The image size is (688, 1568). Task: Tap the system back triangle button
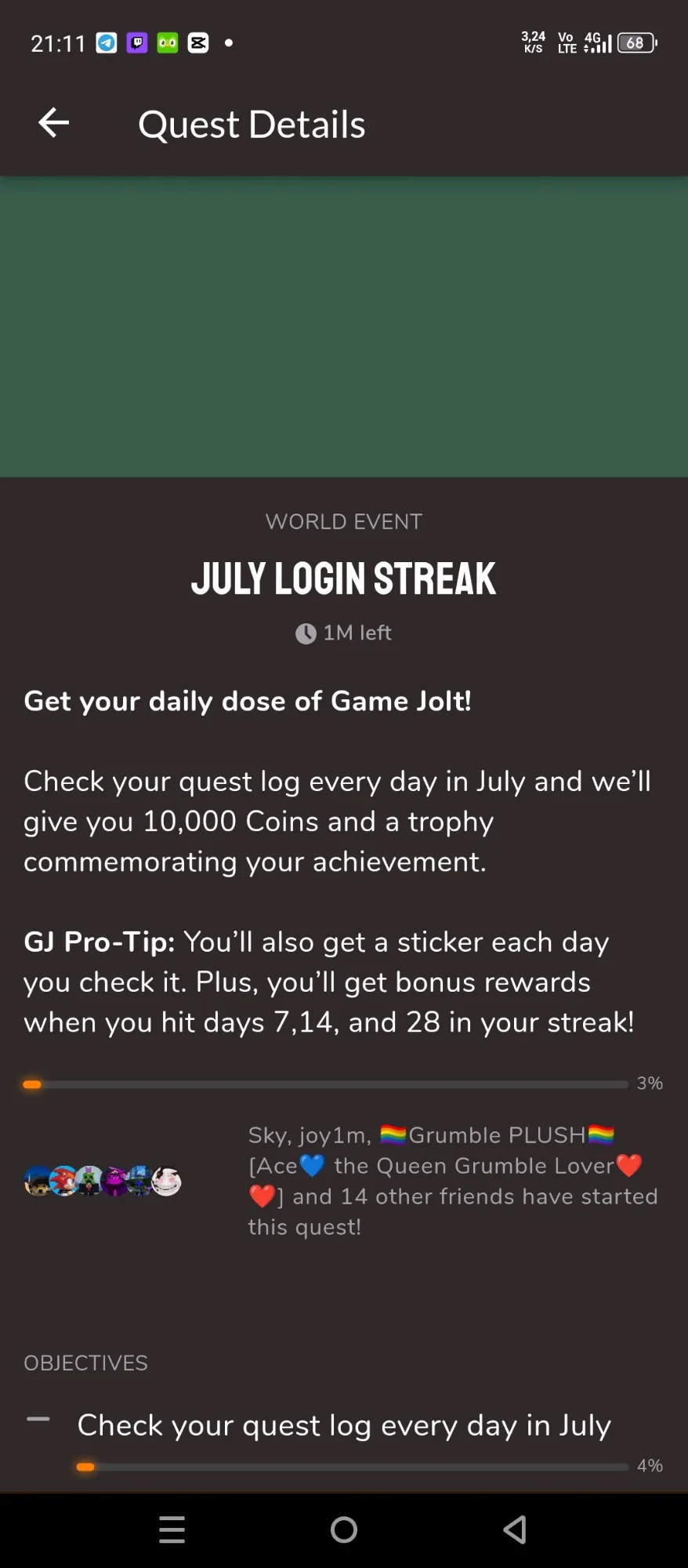[515, 1530]
